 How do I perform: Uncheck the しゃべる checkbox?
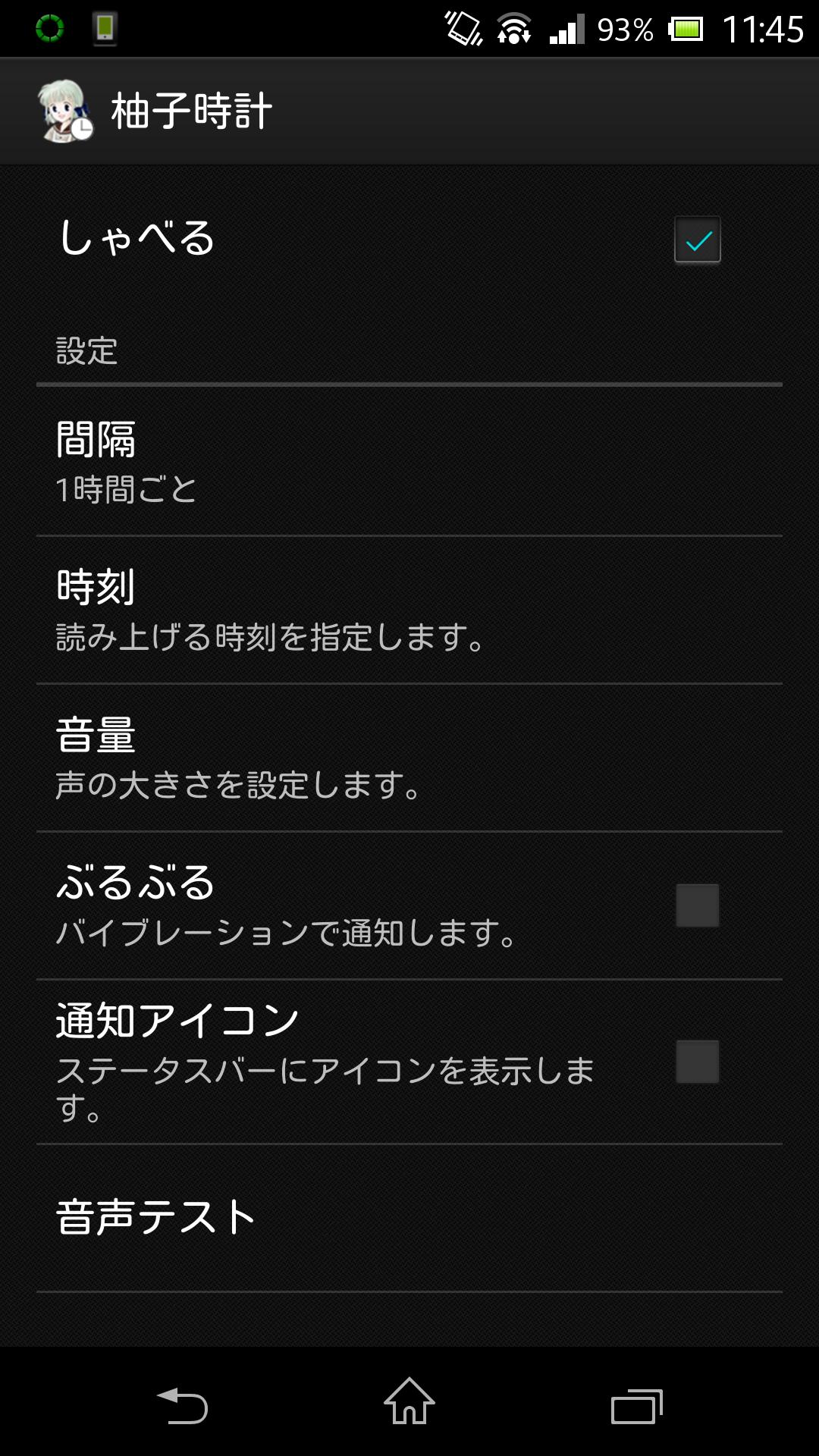(x=697, y=240)
